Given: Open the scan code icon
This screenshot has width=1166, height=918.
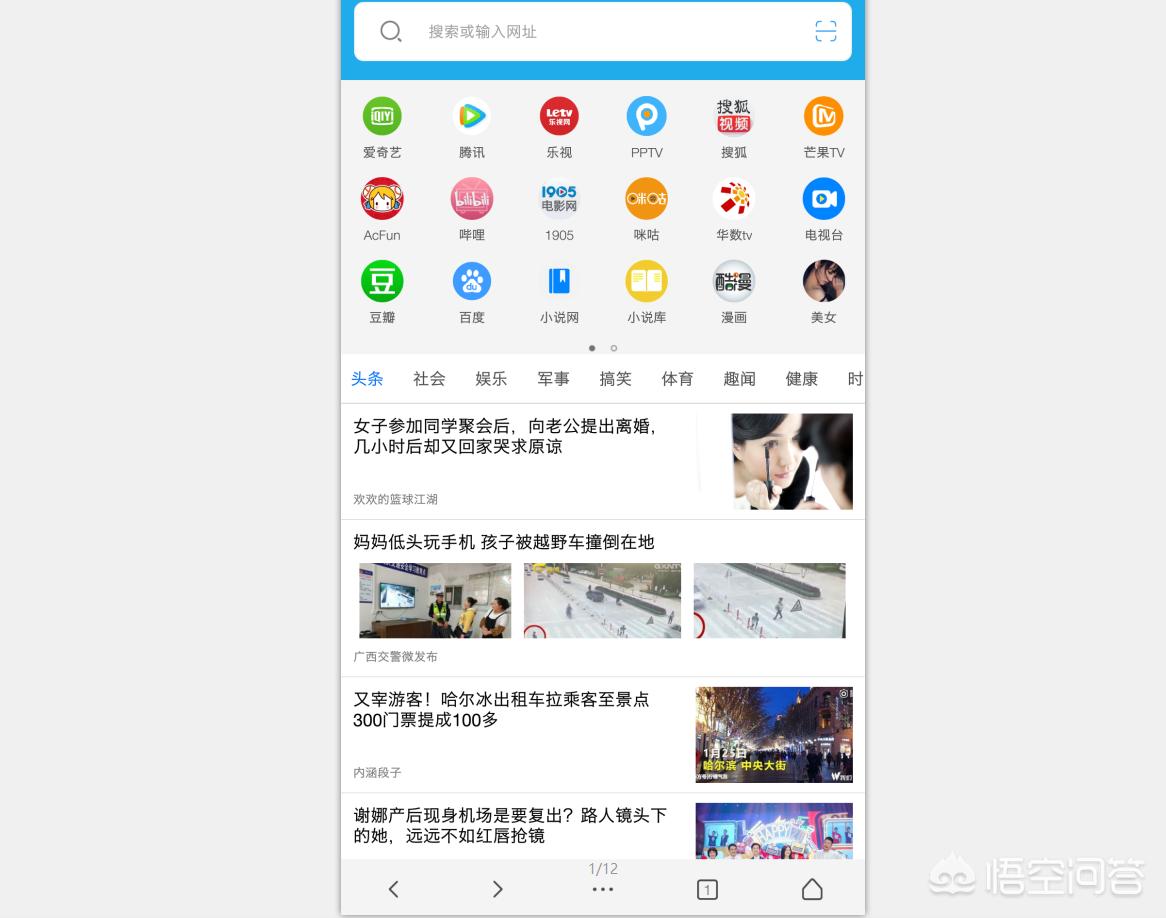Looking at the screenshot, I should (825, 32).
